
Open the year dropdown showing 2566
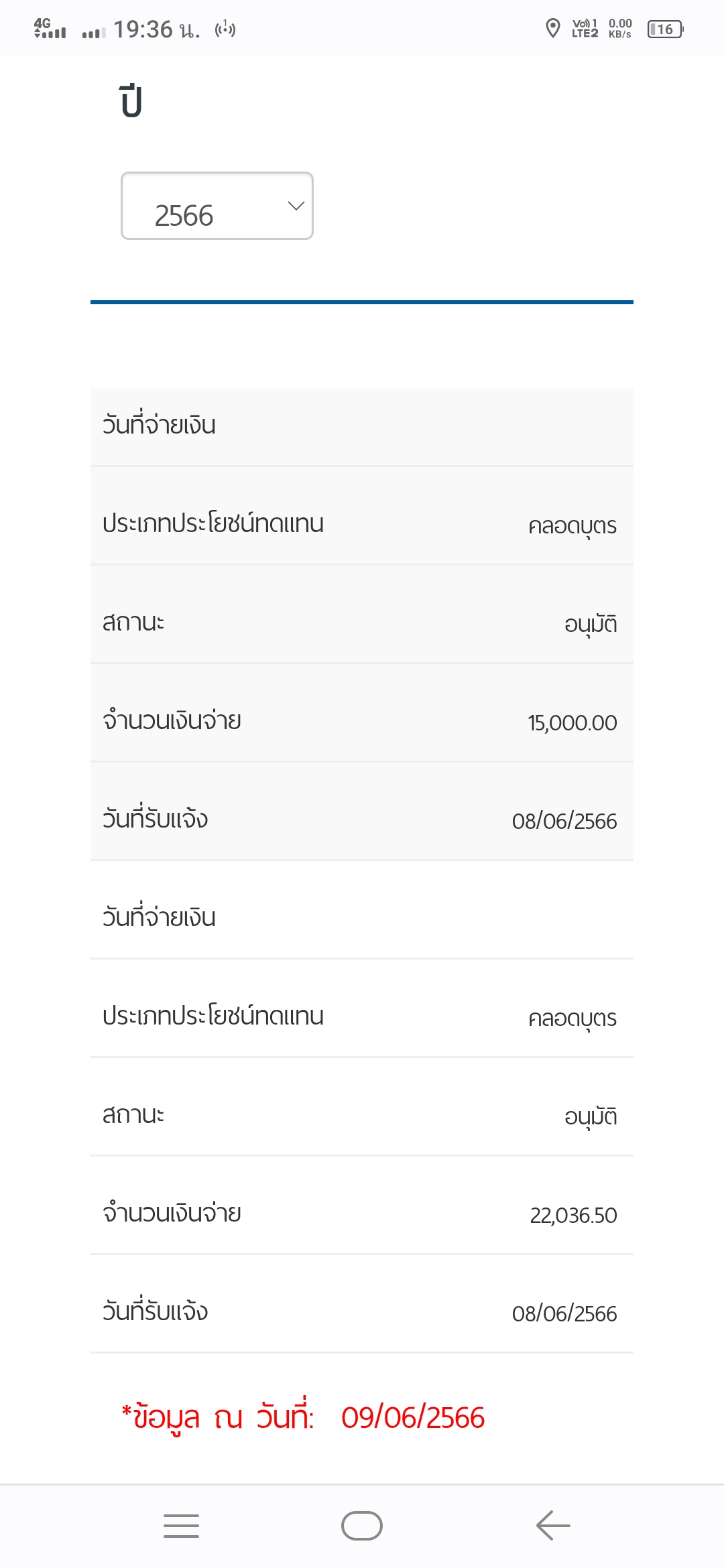tap(217, 206)
